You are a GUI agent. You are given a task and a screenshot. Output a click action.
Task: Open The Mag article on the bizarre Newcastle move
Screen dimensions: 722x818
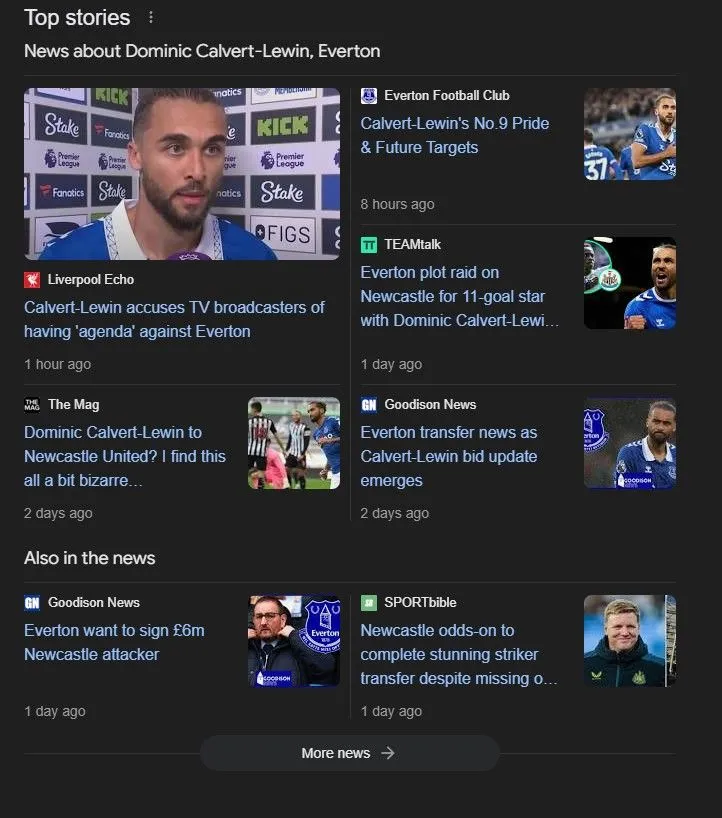(x=125, y=456)
